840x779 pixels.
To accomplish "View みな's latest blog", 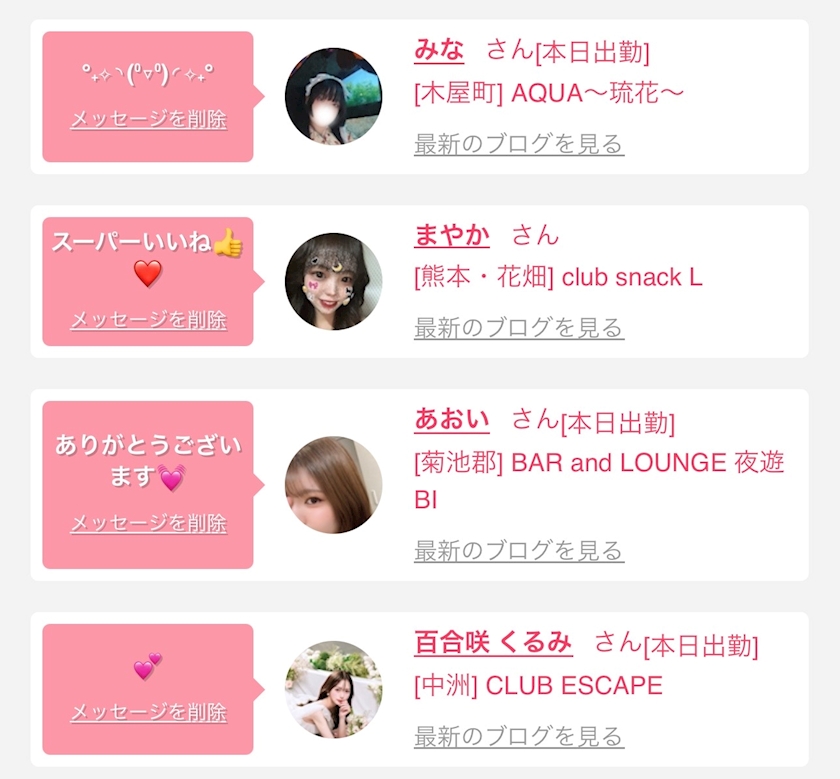I will [519, 144].
